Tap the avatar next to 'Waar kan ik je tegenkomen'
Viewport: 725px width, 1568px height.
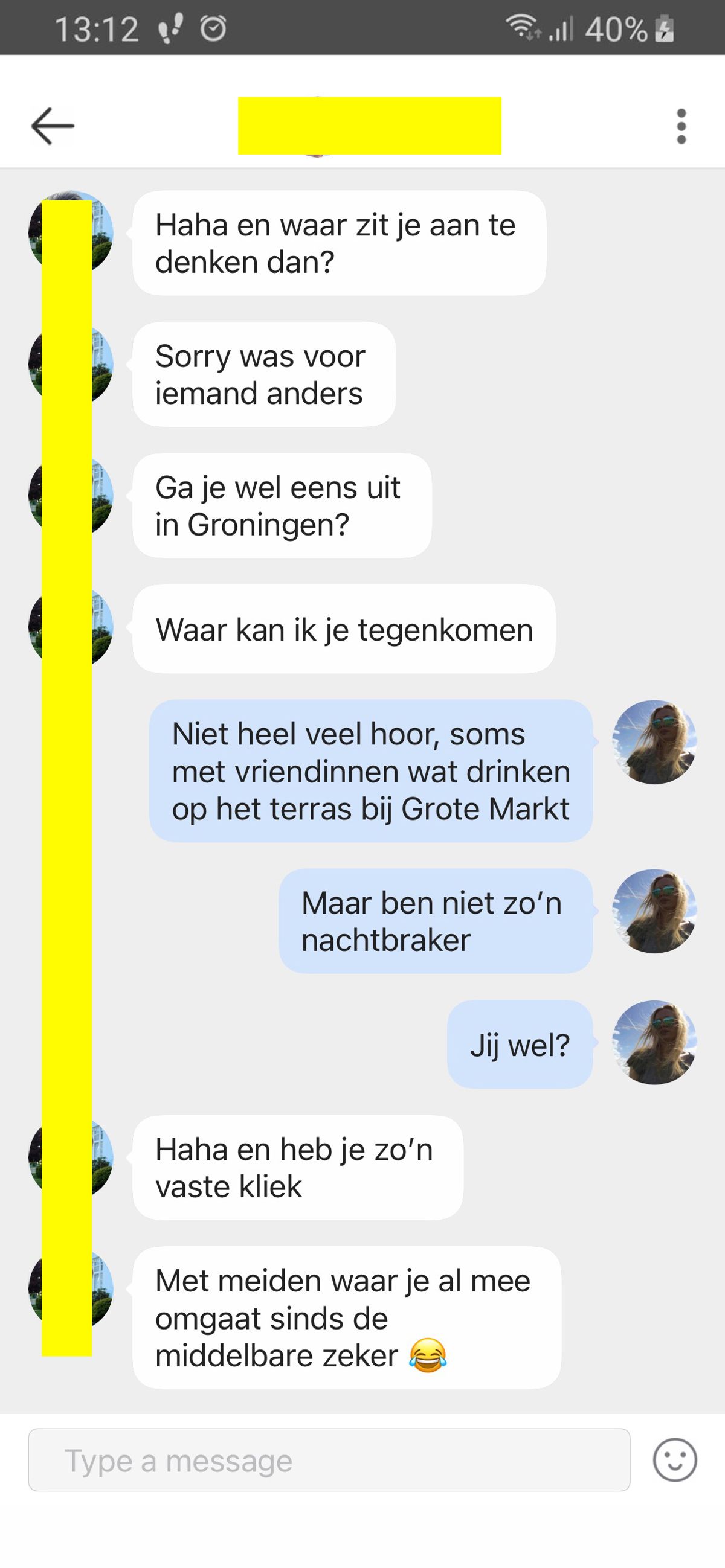click(71, 627)
